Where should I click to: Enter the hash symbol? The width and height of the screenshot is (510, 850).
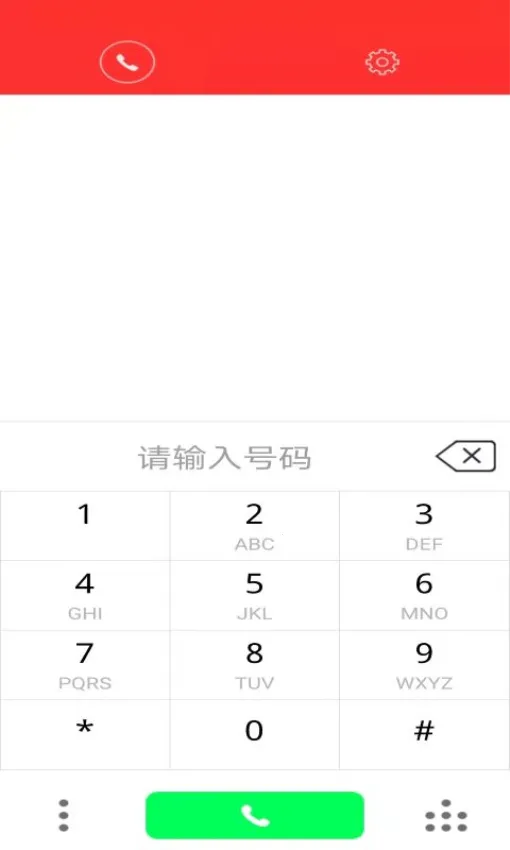click(x=424, y=734)
